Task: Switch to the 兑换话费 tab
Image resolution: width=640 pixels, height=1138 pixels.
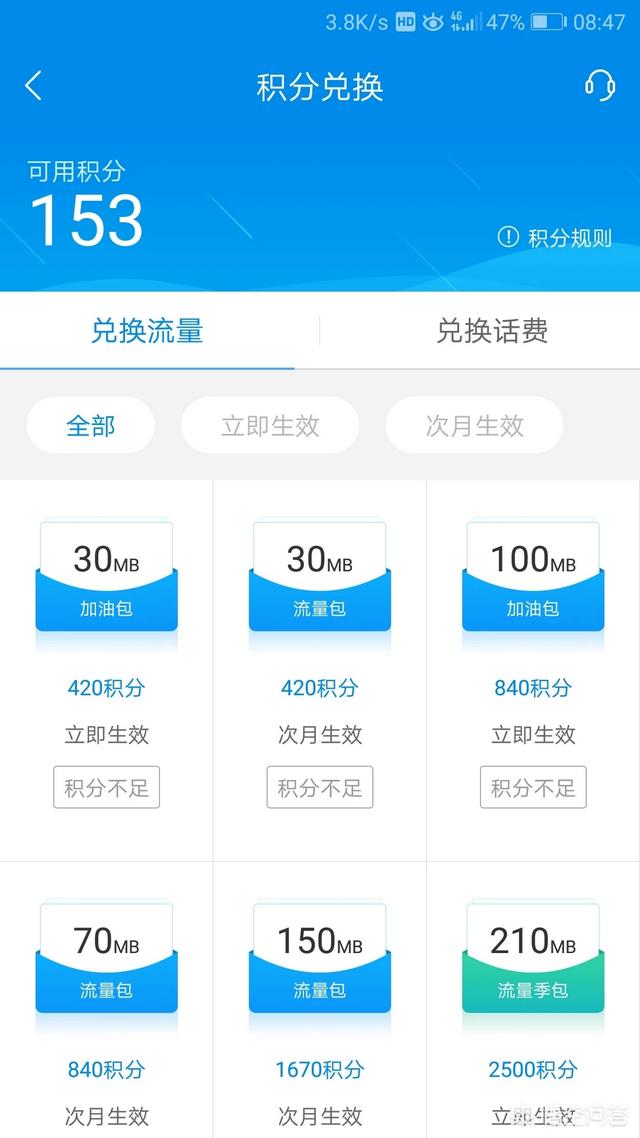Action: click(x=491, y=331)
